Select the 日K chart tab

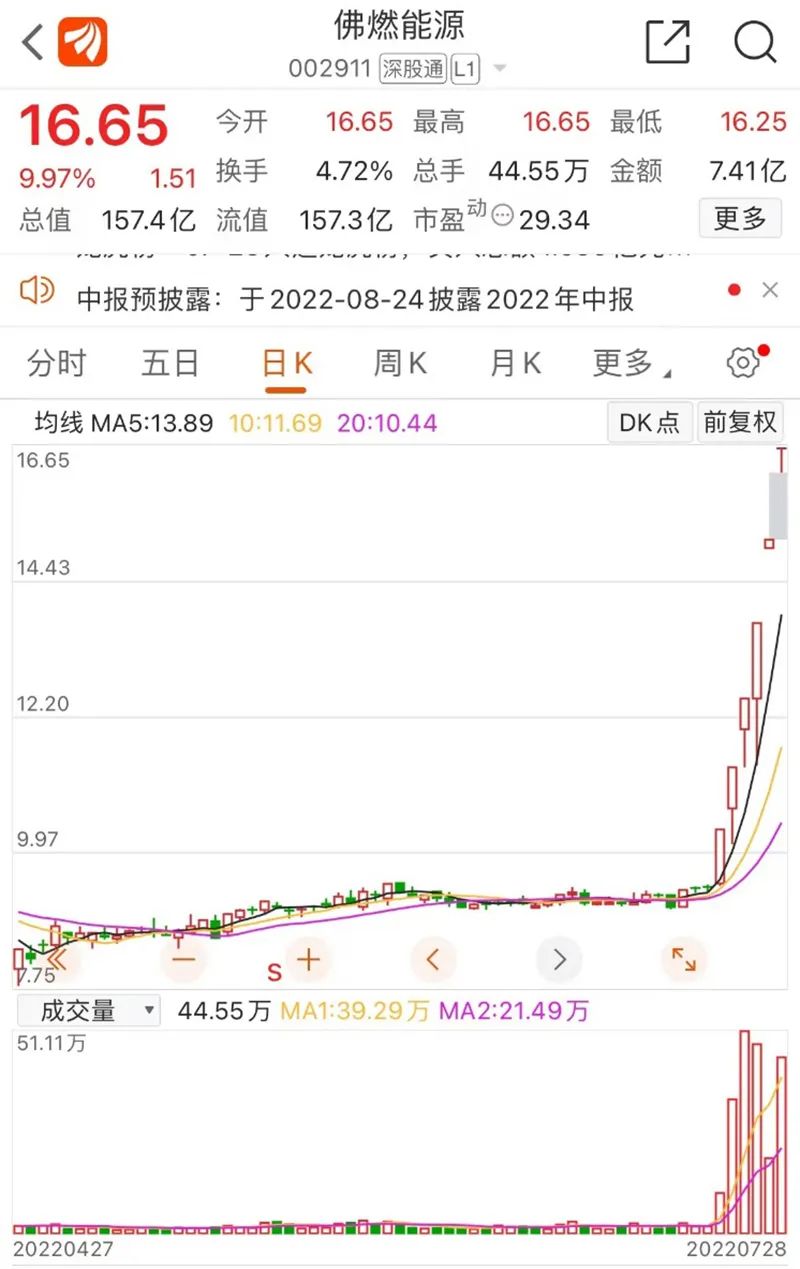click(x=287, y=363)
